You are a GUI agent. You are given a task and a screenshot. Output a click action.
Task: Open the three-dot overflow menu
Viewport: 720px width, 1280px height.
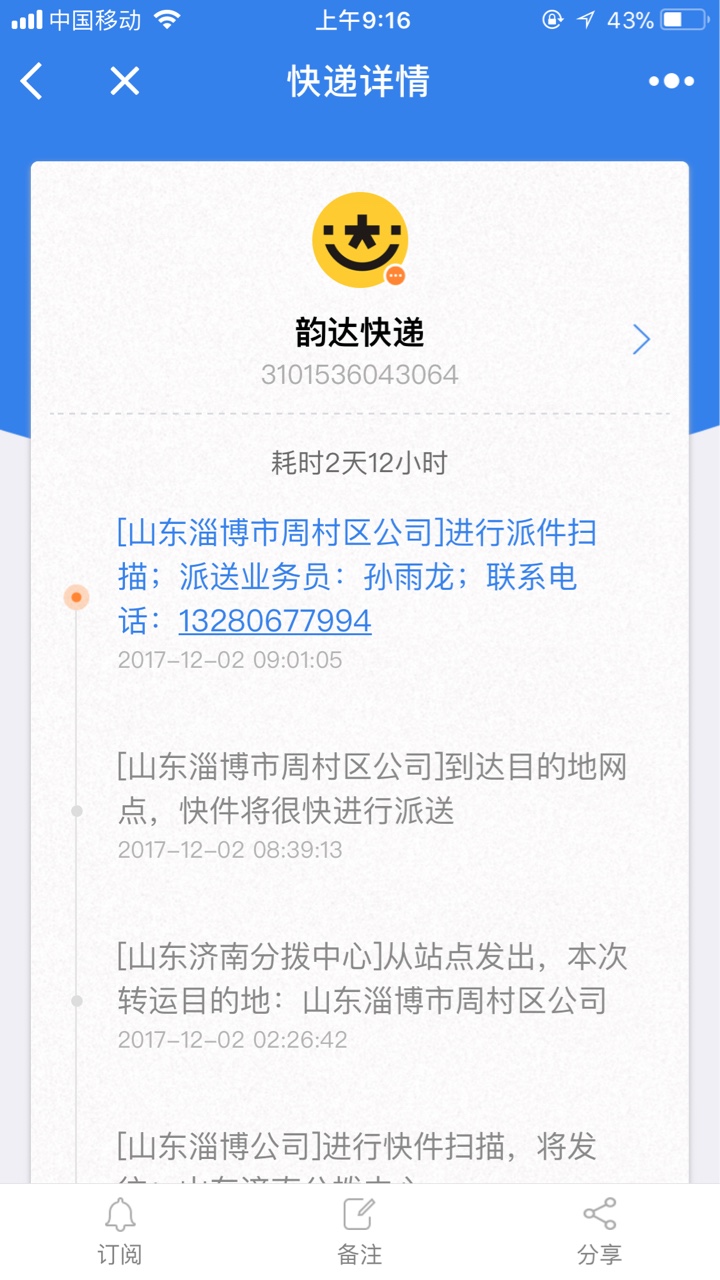pyautogui.click(x=671, y=81)
